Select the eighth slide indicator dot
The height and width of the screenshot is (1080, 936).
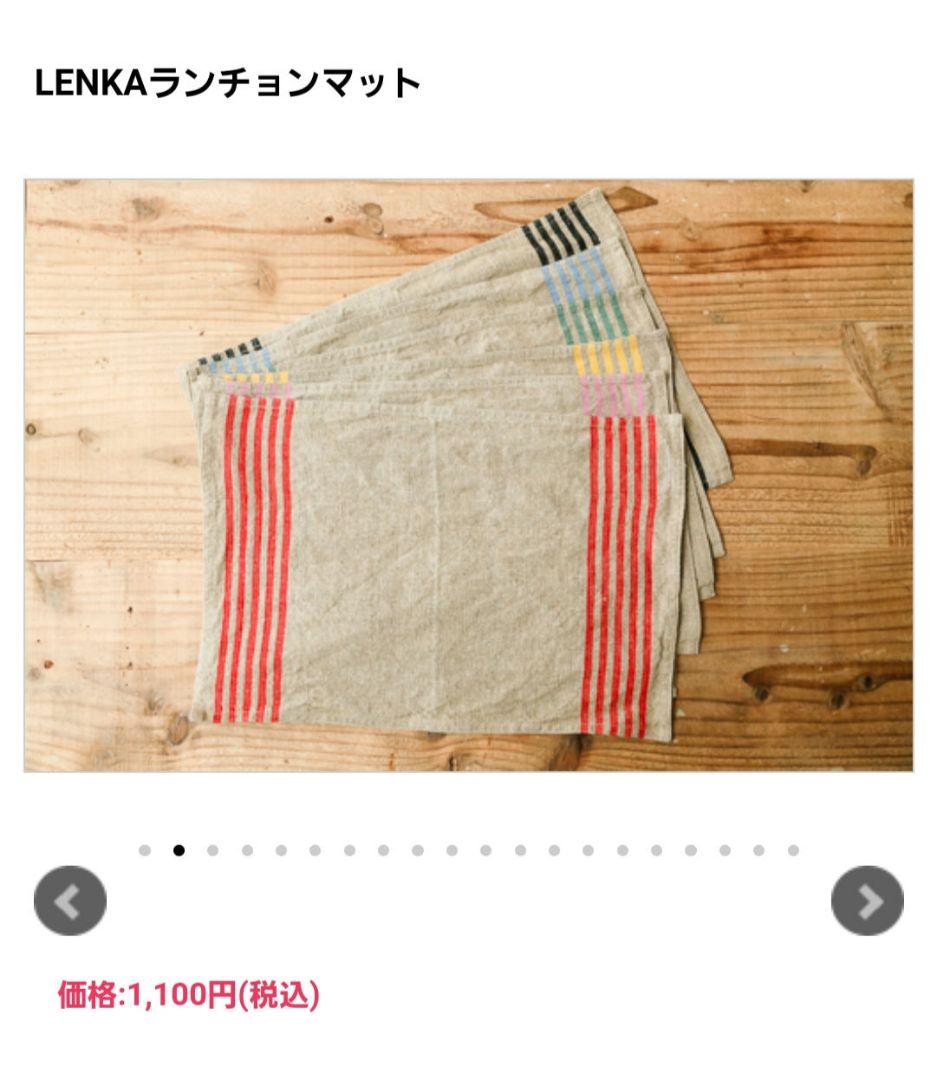(x=382, y=851)
